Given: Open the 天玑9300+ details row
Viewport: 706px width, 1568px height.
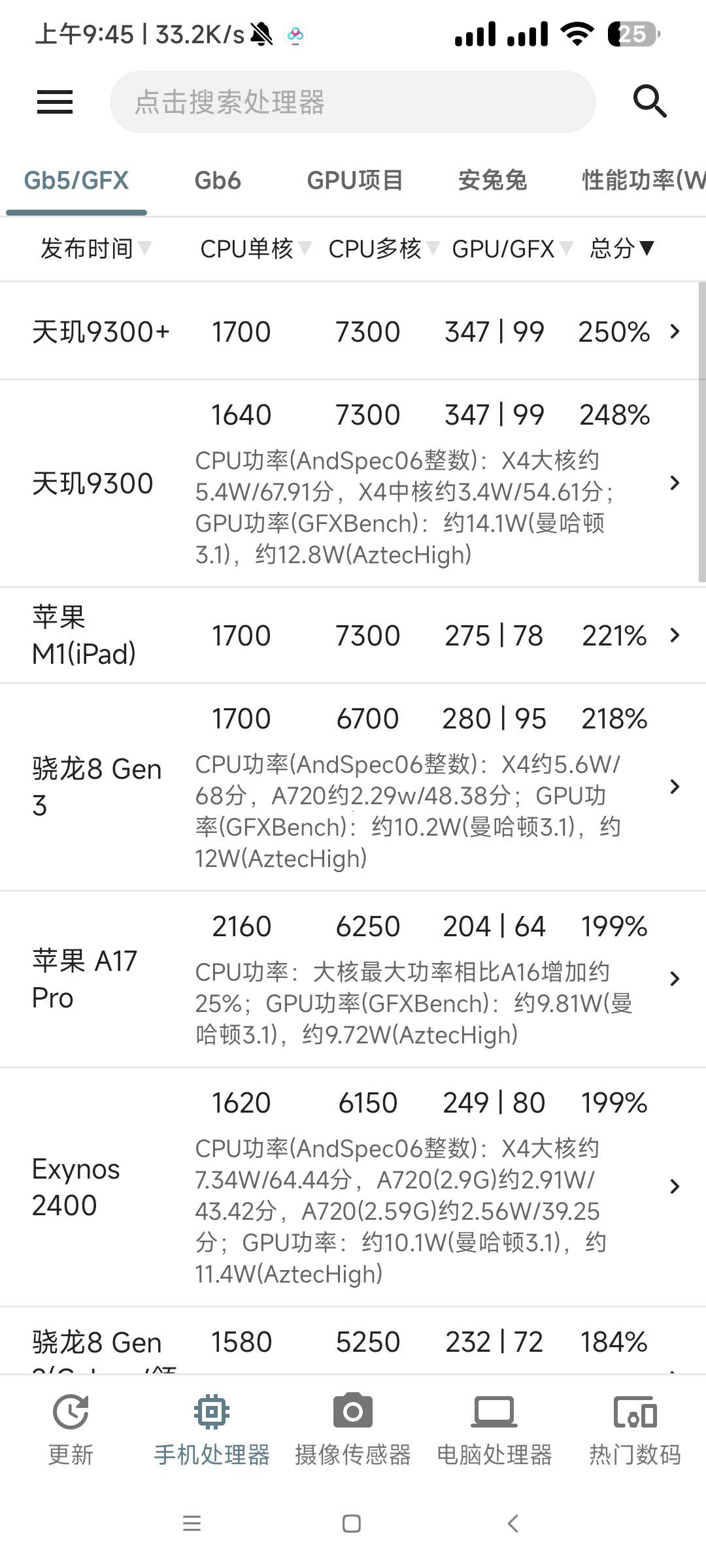Looking at the screenshot, I should 353,332.
